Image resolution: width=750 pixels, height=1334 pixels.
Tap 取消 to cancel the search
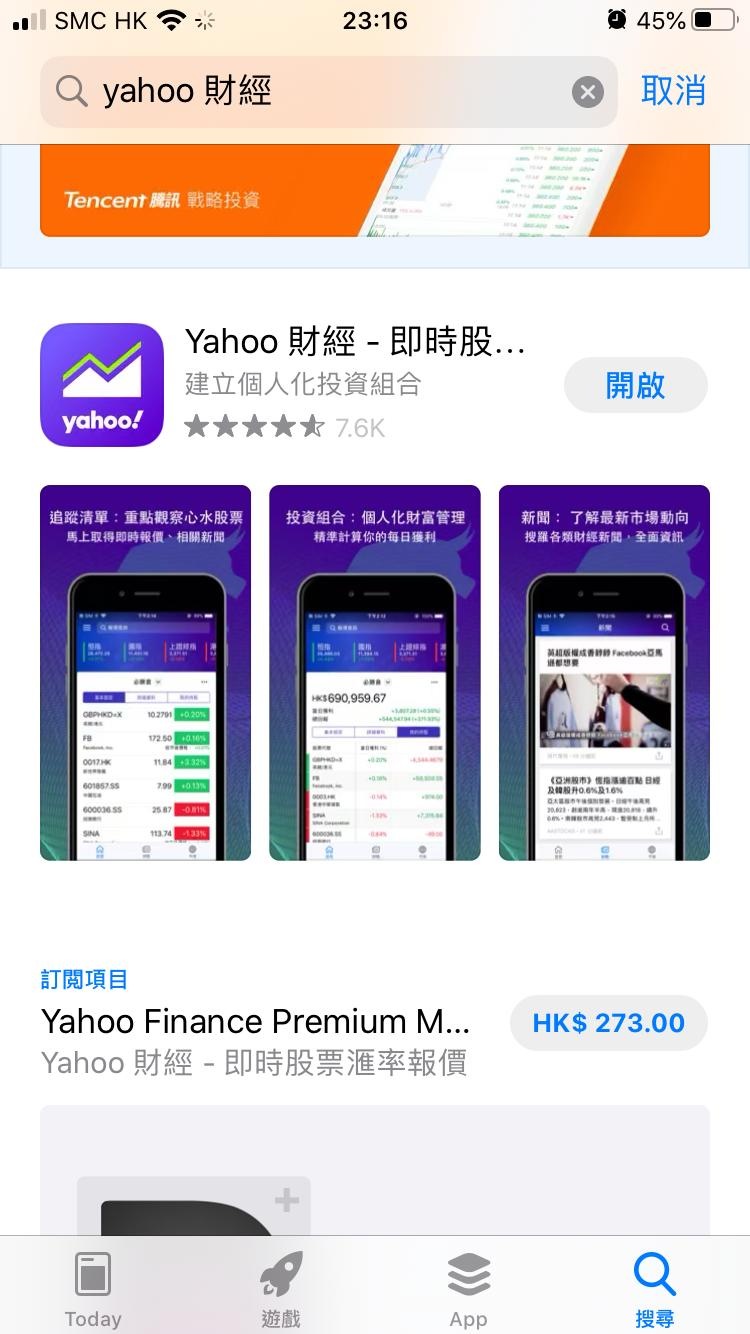tap(673, 90)
